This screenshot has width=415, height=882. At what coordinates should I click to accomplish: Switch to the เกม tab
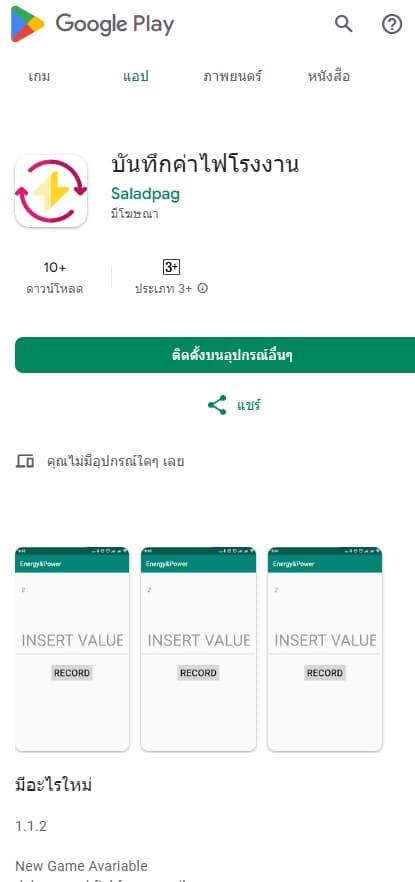[x=39, y=76]
